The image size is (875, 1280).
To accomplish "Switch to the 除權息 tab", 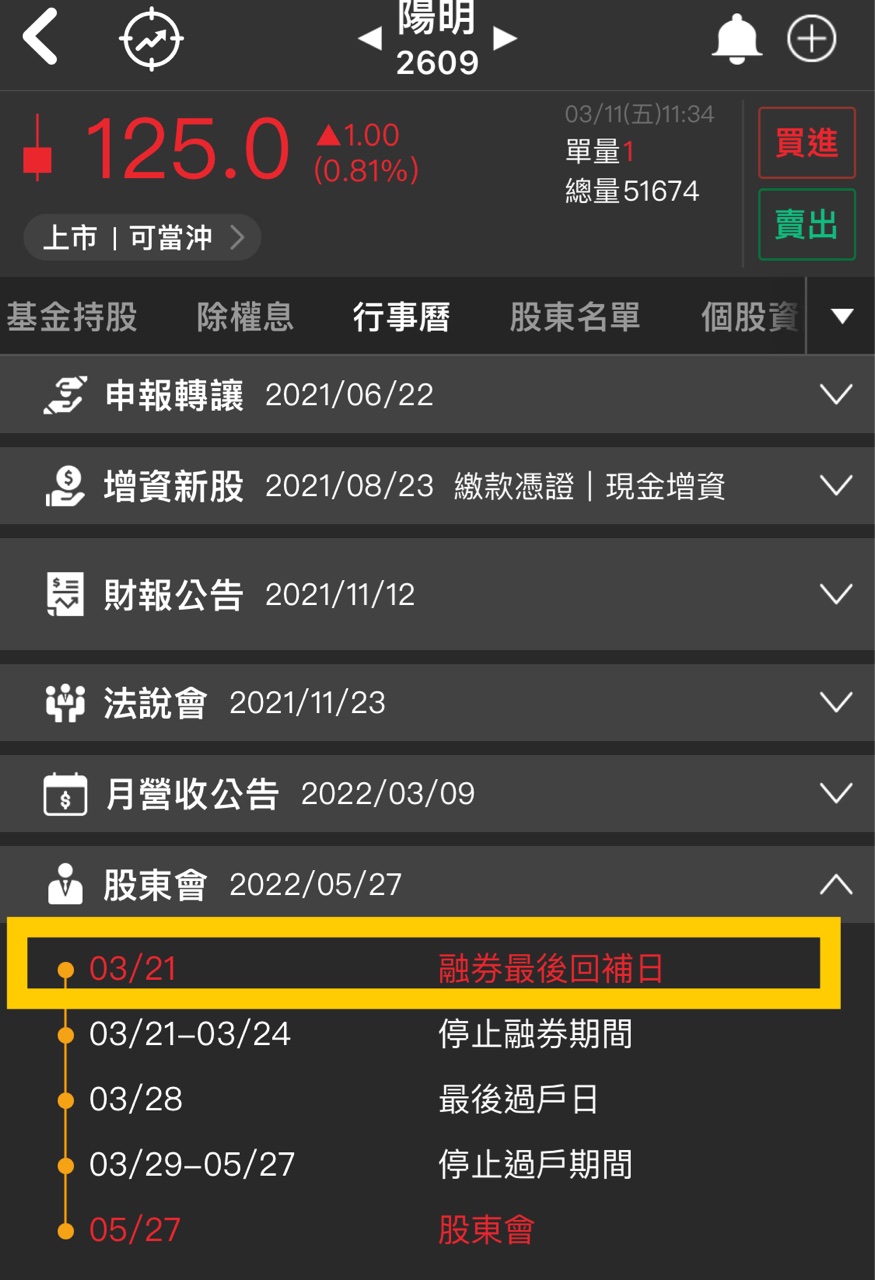I will coord(245,318).
